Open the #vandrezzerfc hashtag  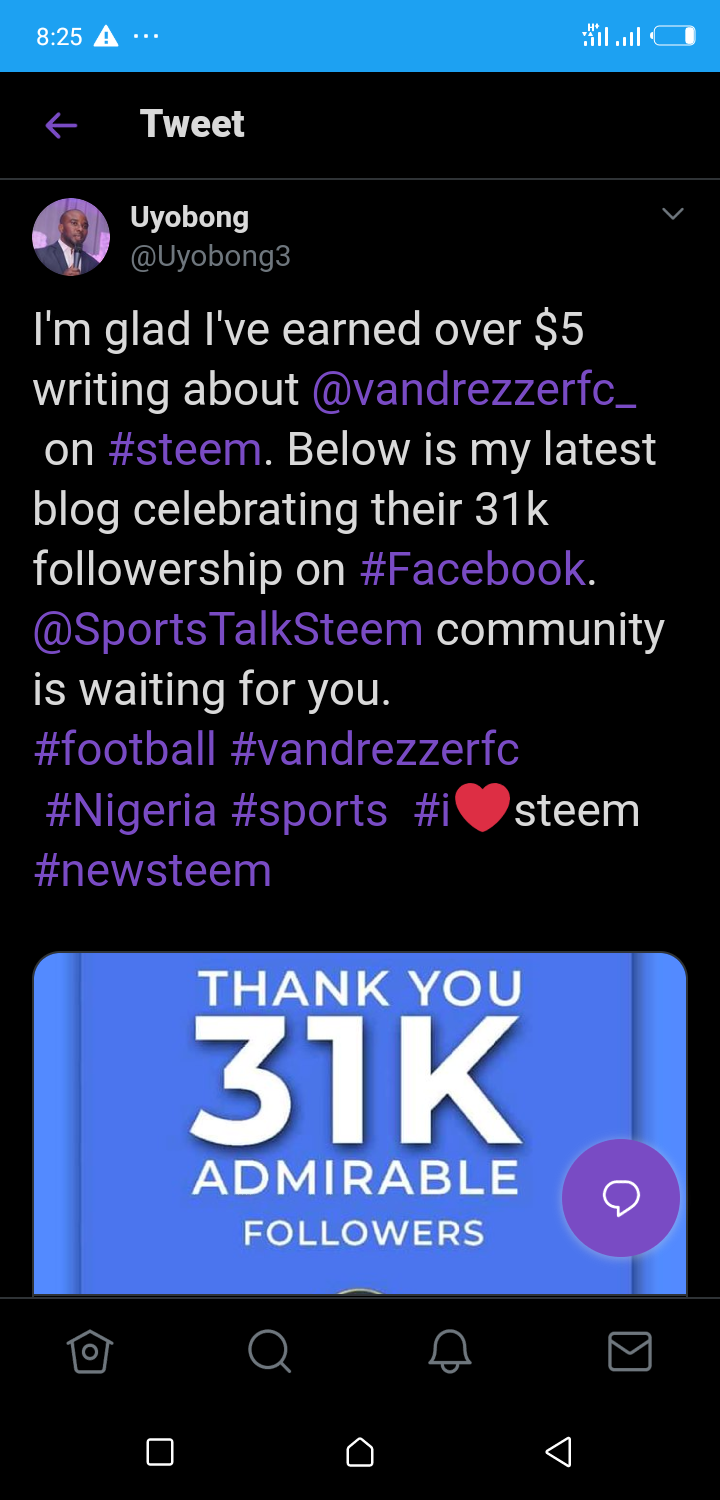(375, 750)
